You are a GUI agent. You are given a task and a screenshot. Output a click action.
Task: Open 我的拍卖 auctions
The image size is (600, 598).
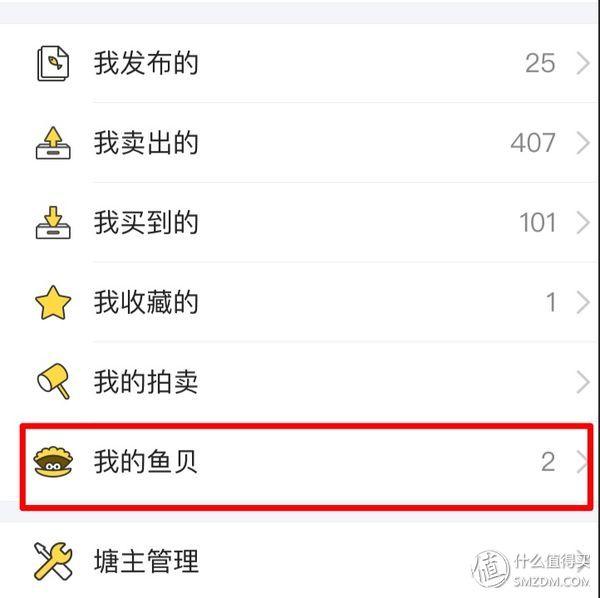click(300, 381)
